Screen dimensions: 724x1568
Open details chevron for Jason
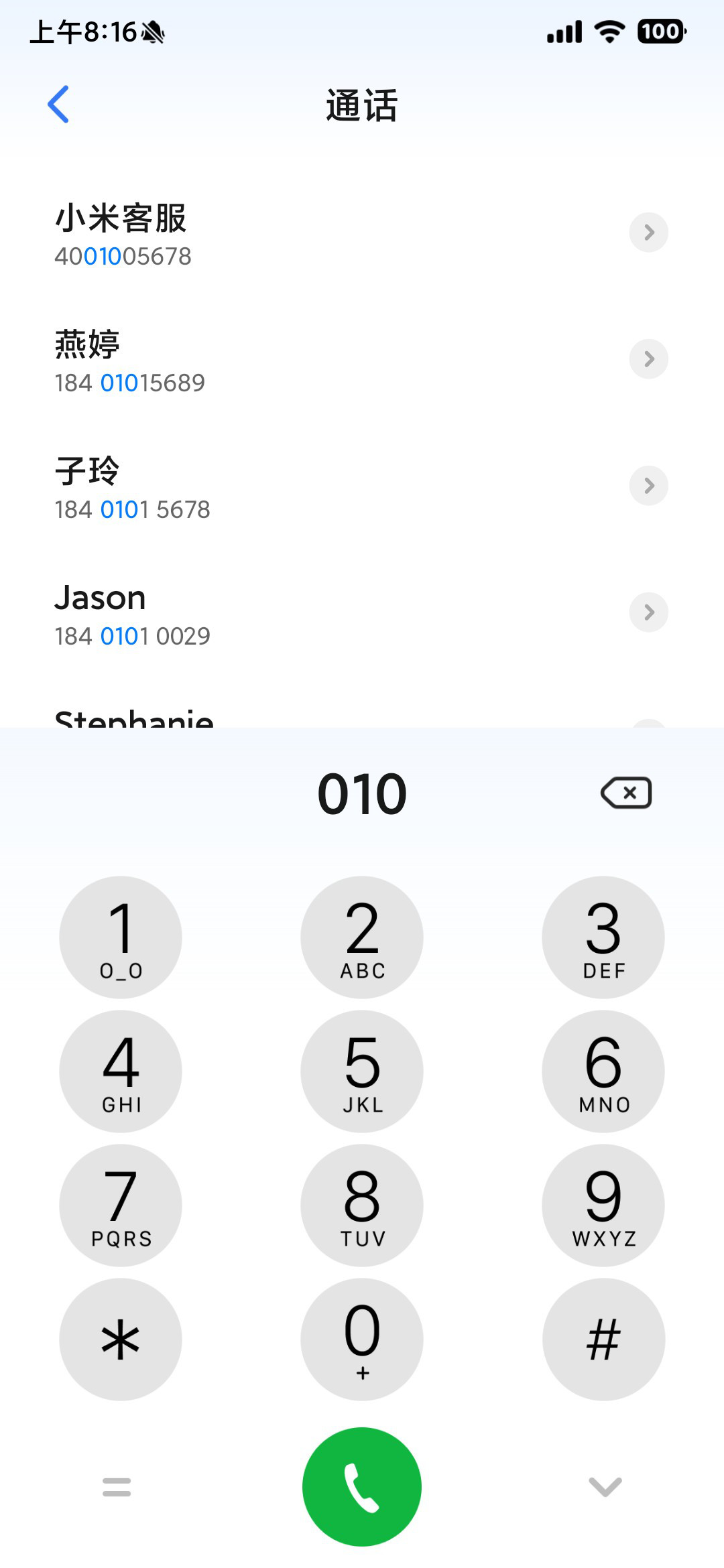tap(649, 612)
